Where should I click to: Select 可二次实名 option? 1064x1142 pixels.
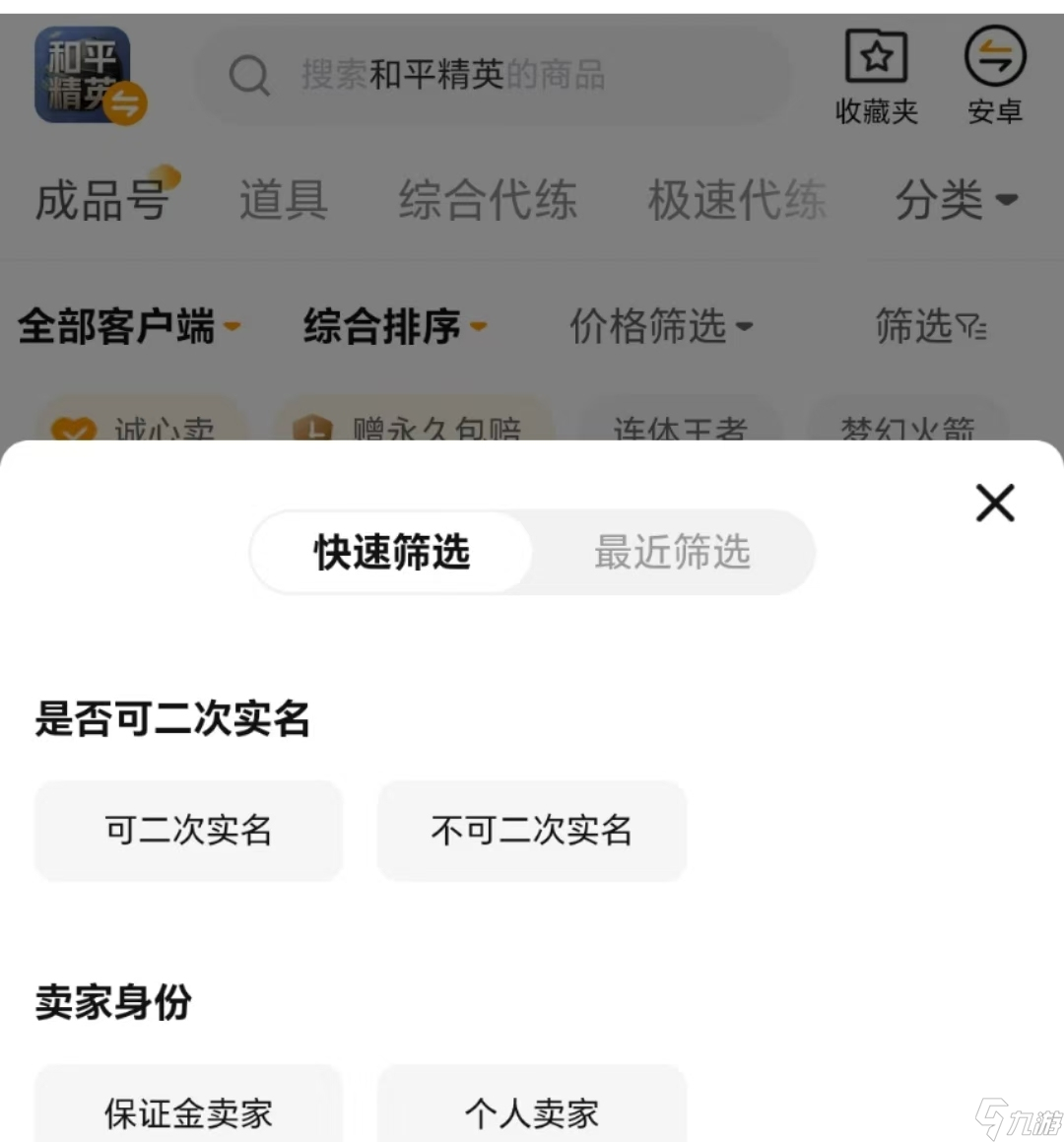pos(187,831)
